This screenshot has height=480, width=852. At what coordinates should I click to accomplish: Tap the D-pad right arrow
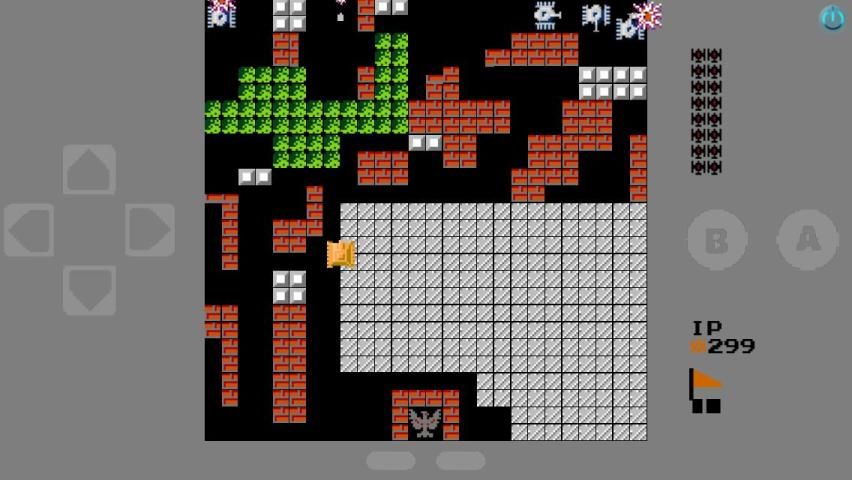pos(150,229)
